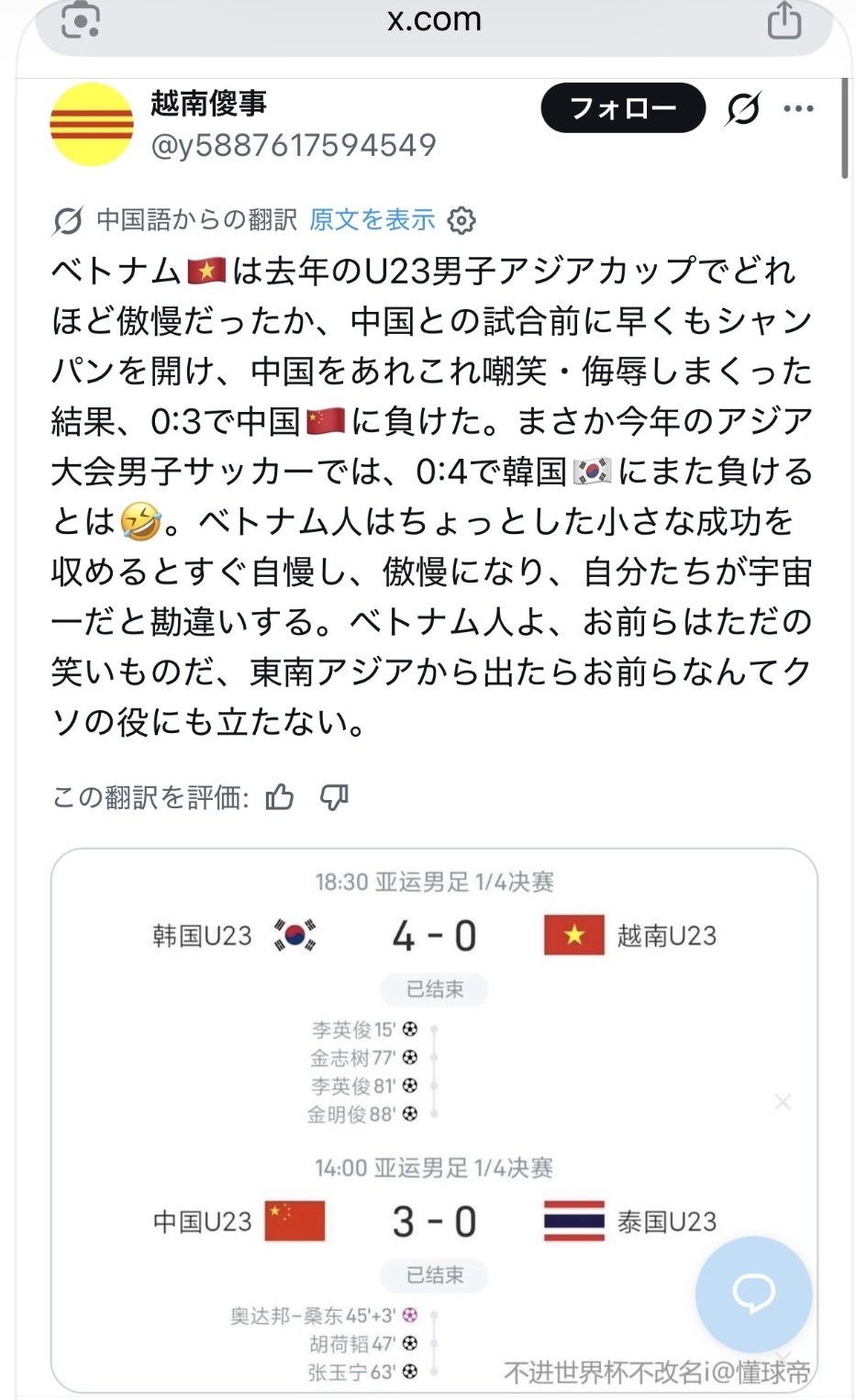Open the 越南傻事 profile avatar

(92, 125)
